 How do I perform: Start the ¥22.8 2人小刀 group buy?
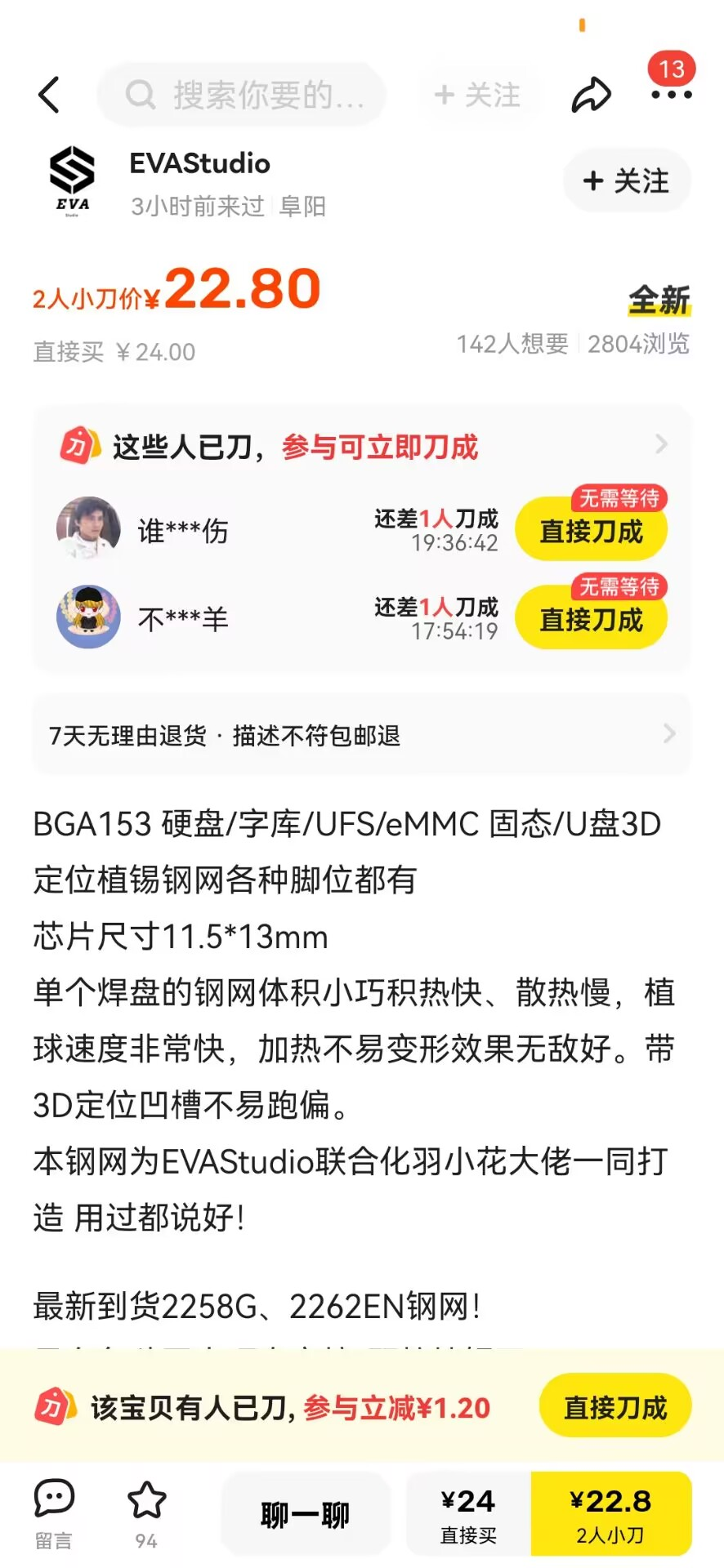tap(610, 1515)
